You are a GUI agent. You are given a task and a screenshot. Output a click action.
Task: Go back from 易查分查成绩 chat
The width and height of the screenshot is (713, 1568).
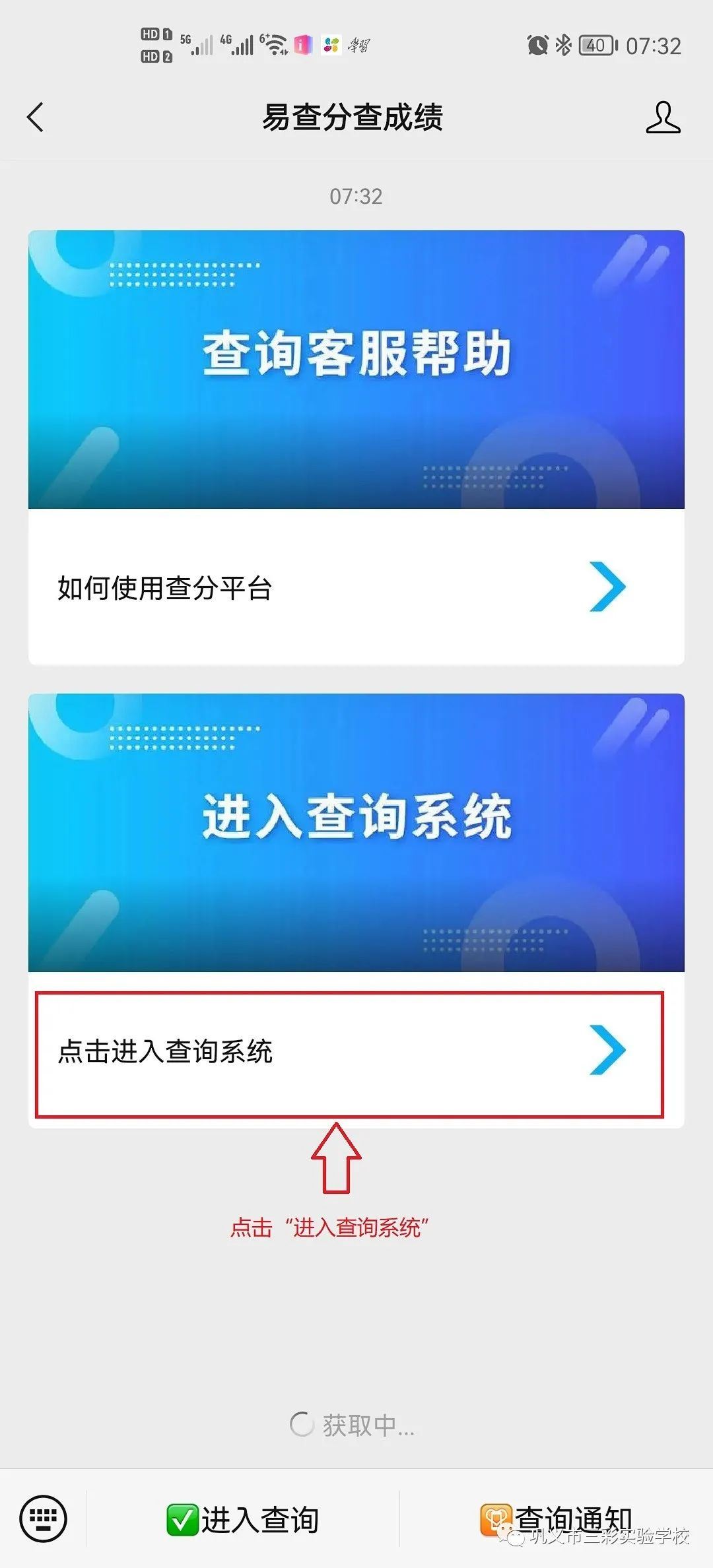point(36,117)
